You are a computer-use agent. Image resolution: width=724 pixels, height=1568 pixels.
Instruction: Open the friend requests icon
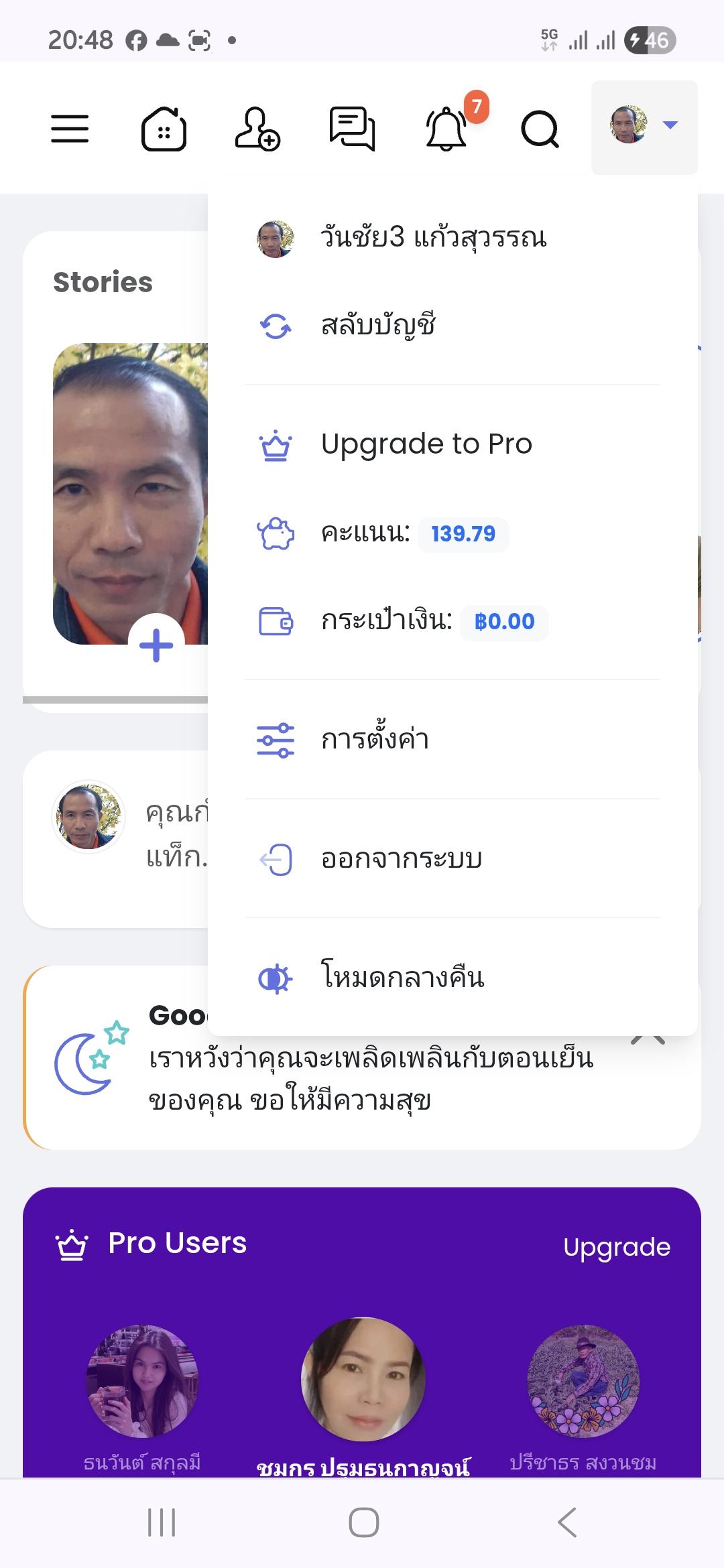coord(257,128)
